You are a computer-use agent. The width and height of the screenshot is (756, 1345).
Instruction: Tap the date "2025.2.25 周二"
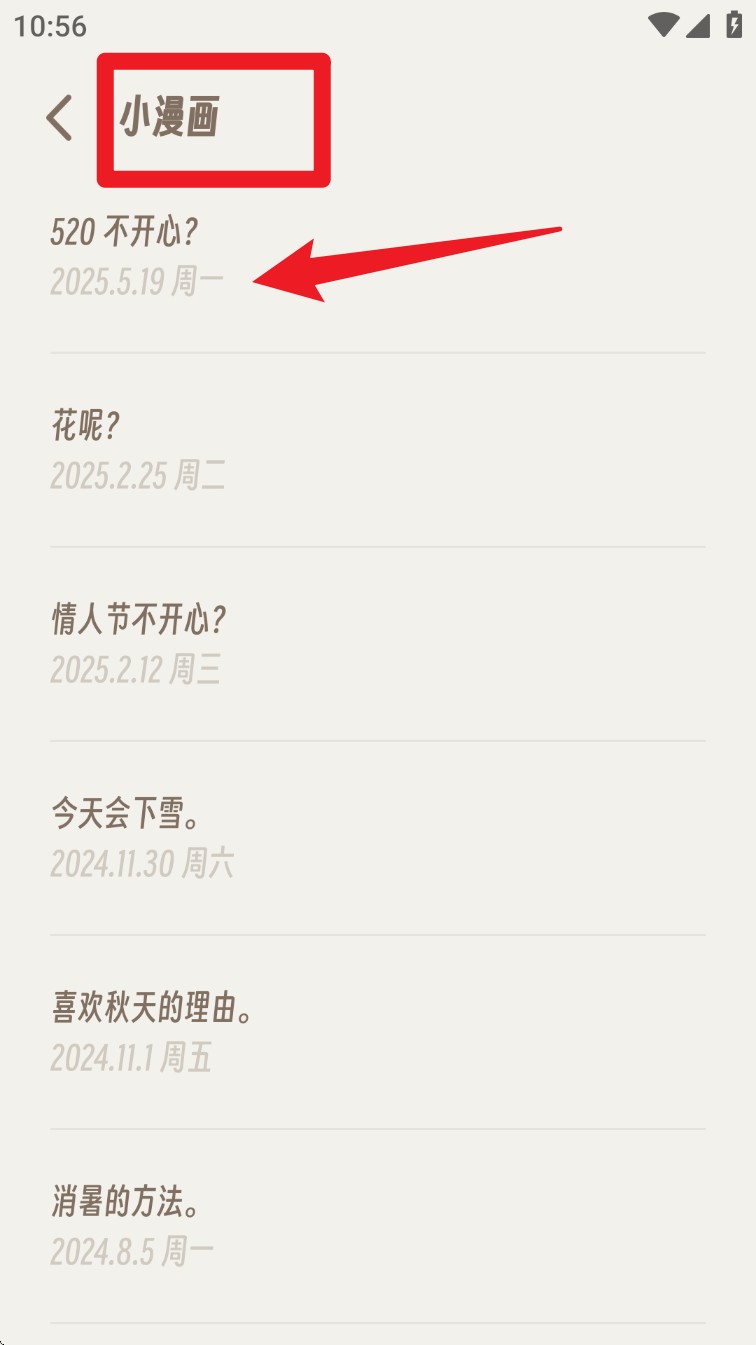[138, 476]
